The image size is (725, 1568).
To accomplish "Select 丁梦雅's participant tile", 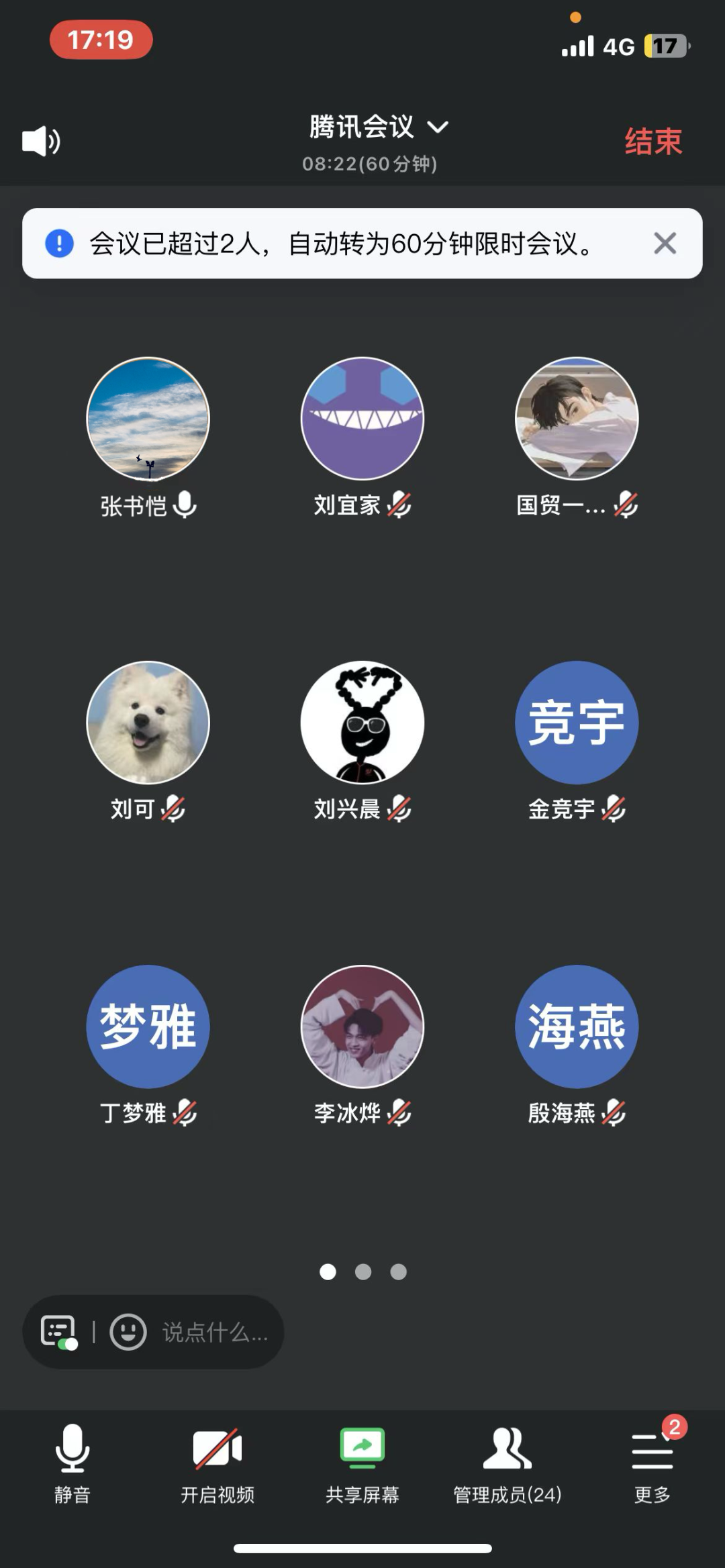I will pyautogui.click(x=148, y=1027).
